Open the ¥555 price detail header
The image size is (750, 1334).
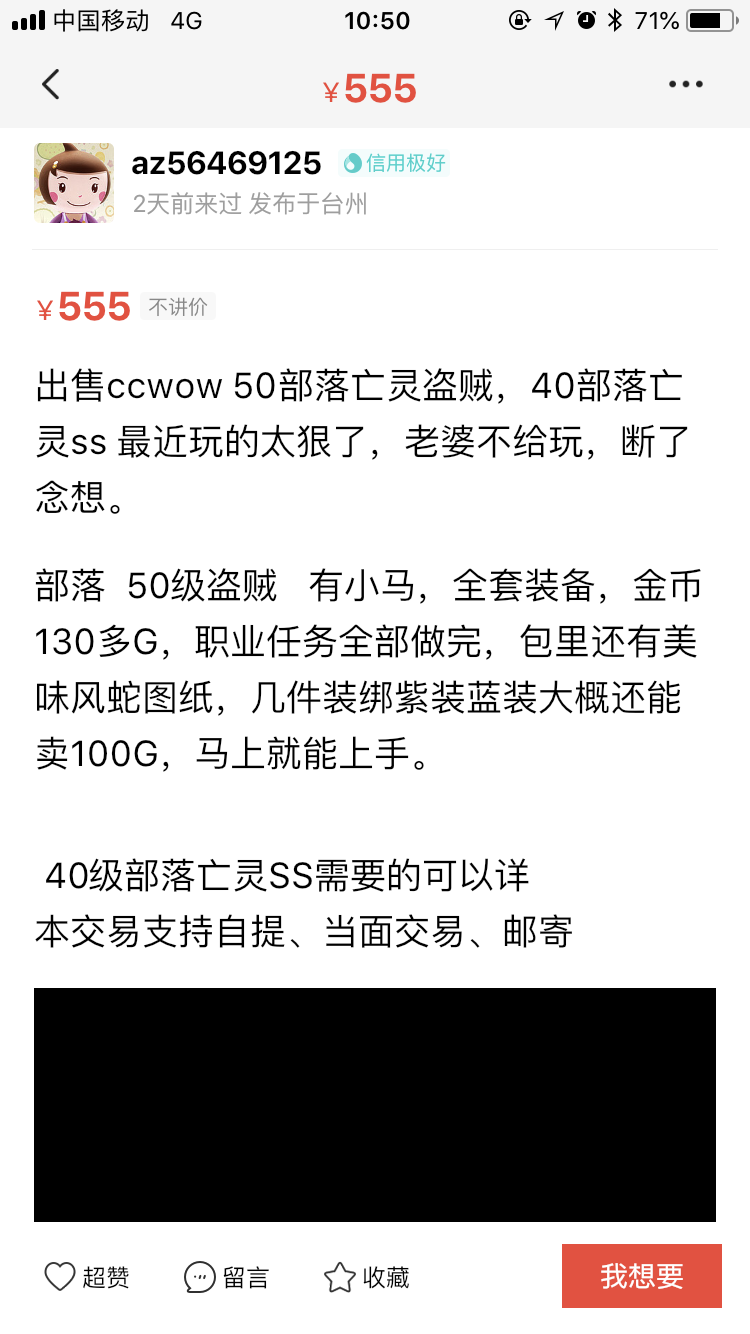[x=374, y=88]
